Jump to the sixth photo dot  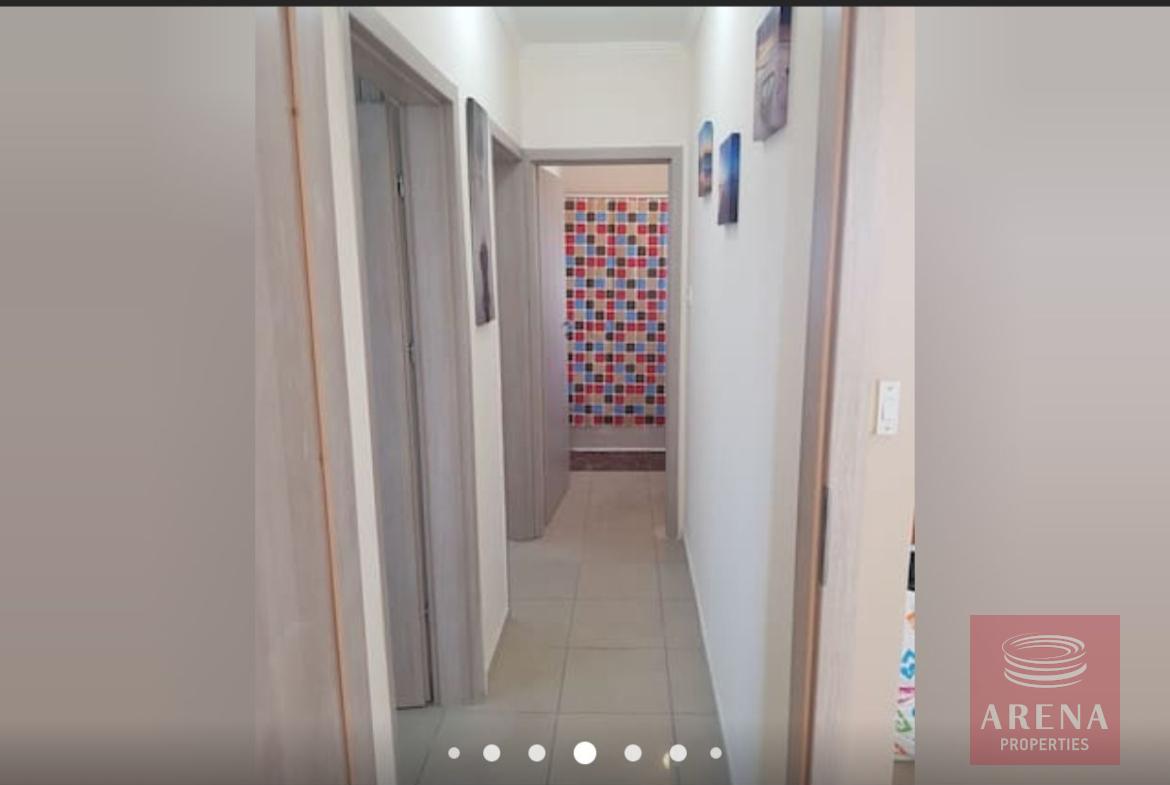pyautogui.click(x=678, y=753)
